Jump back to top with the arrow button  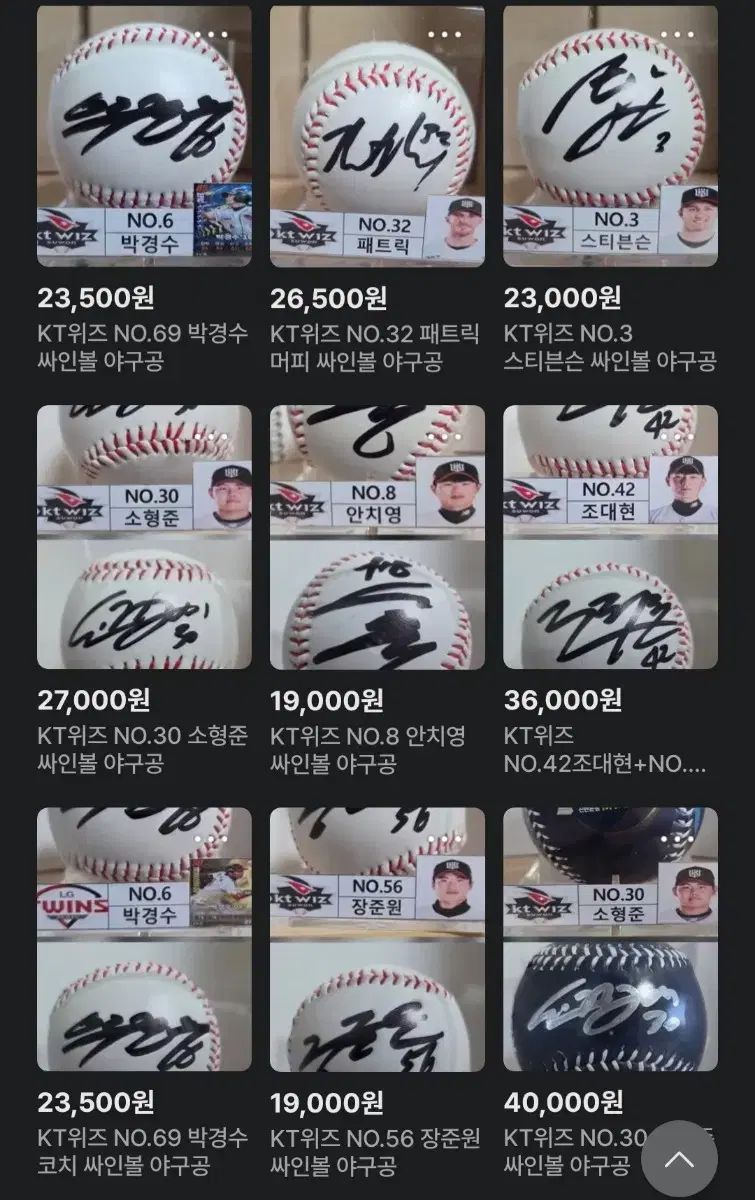click(x=679, y=1160)
